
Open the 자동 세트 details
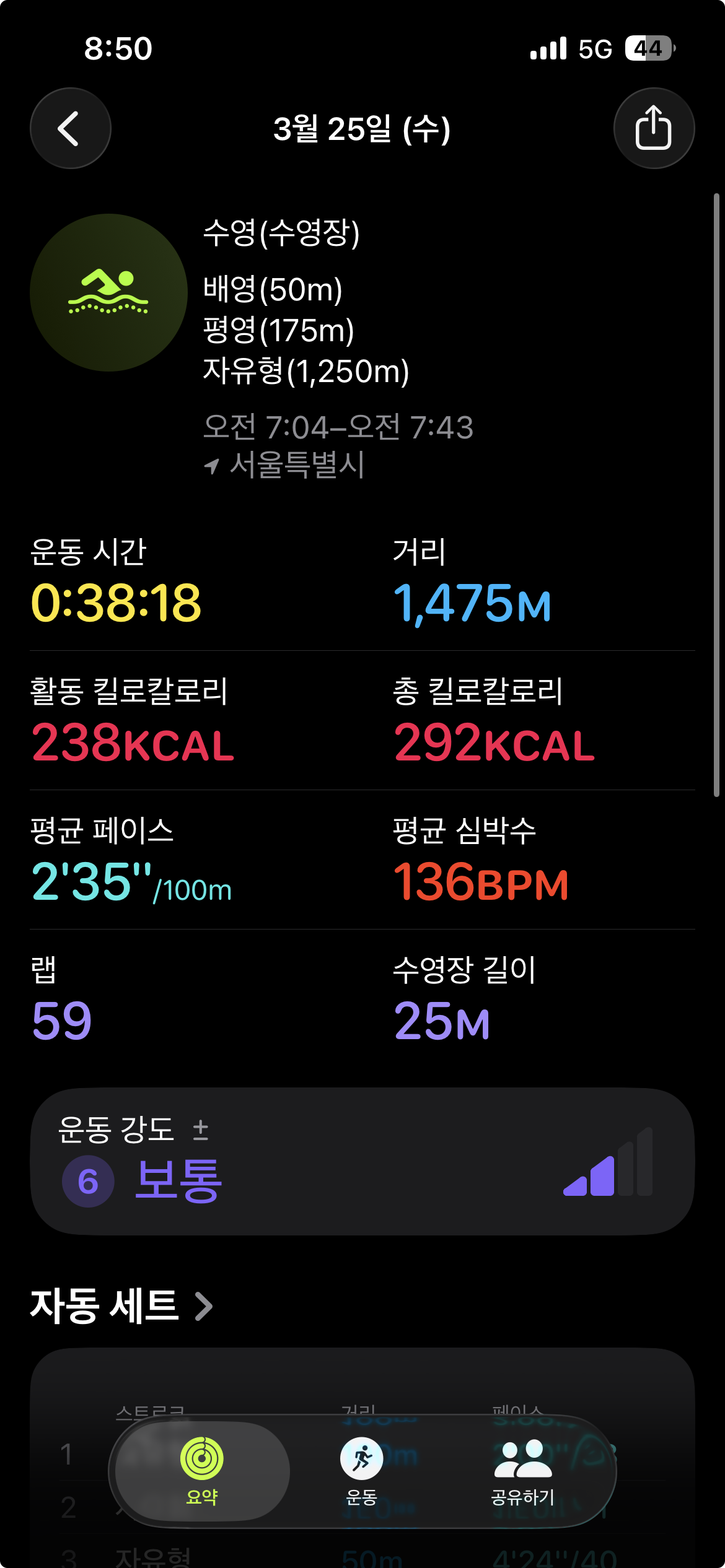pyautogui.click(x=122, y=1306)
